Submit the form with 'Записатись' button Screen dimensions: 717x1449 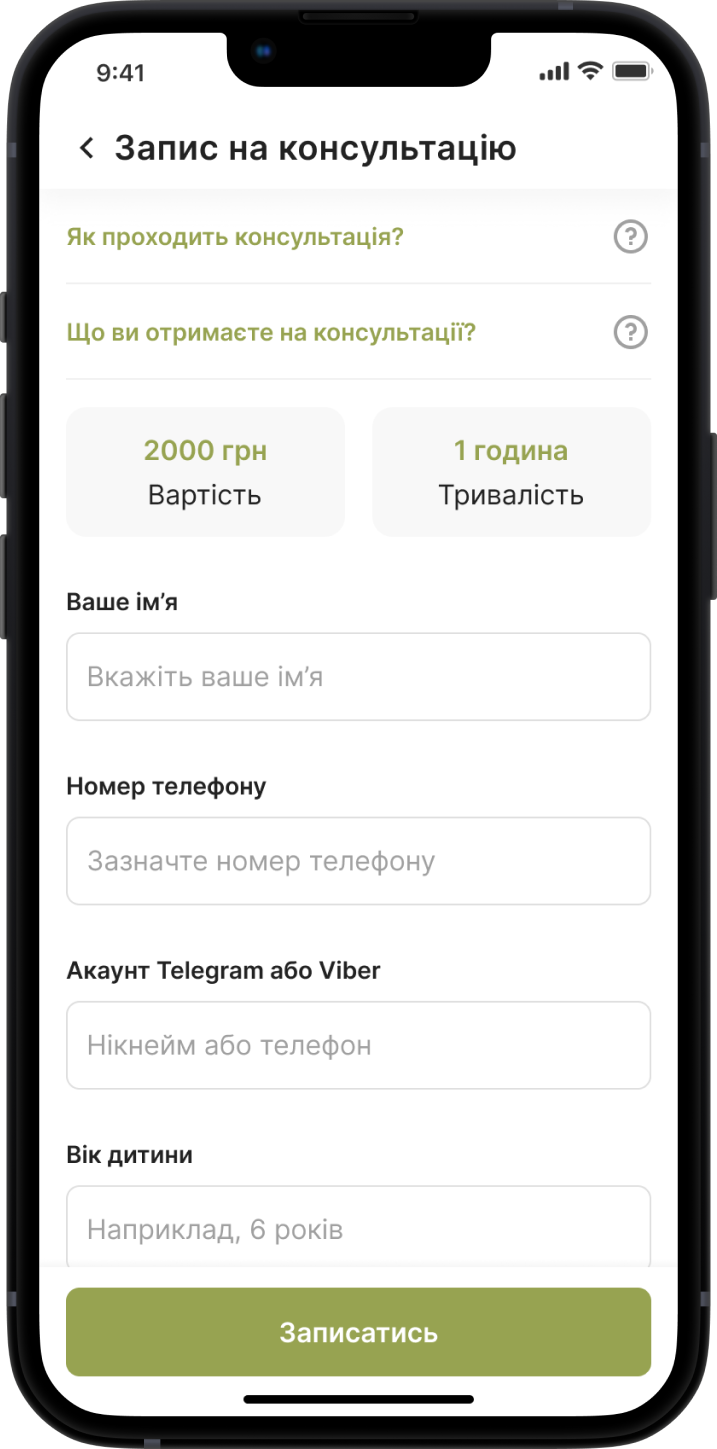[x=358, y=1332]
